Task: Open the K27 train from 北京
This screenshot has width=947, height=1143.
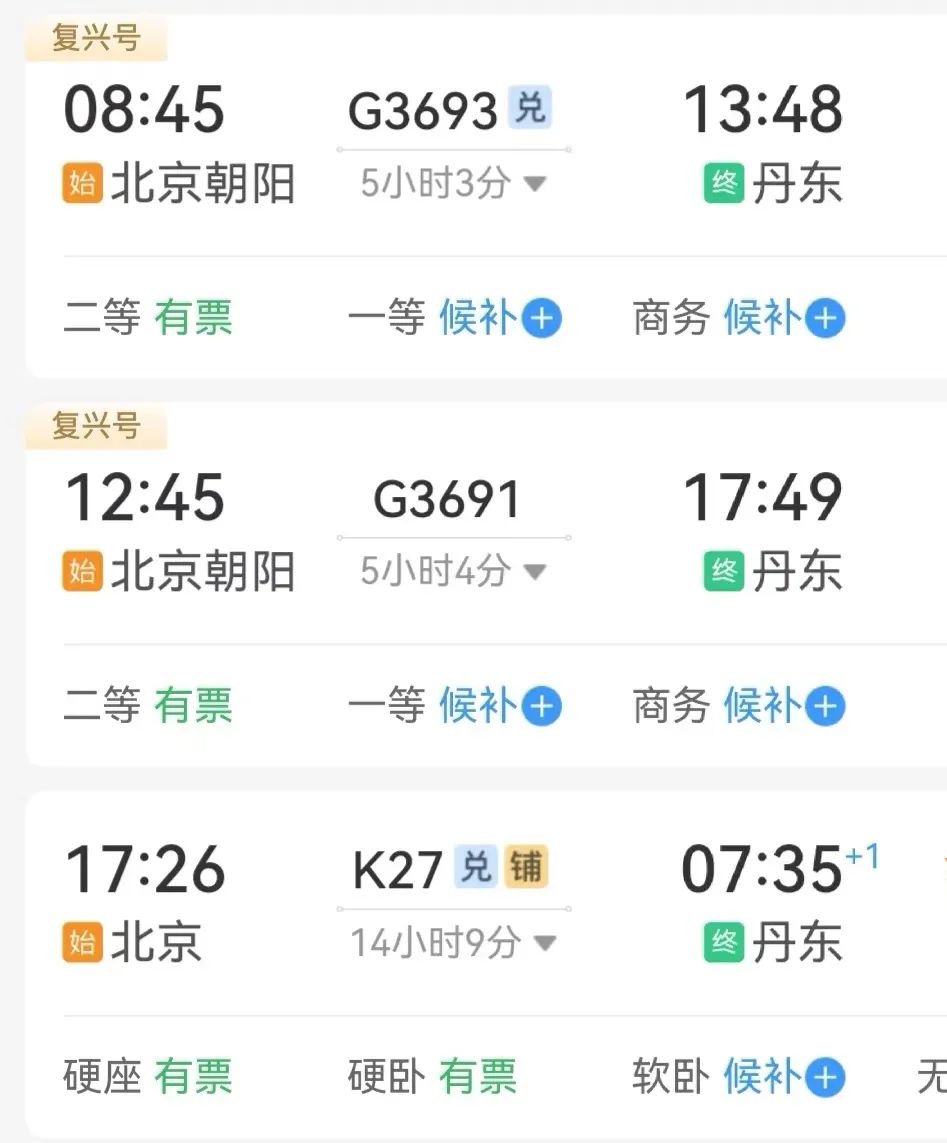Action: [x=397, y=870]
